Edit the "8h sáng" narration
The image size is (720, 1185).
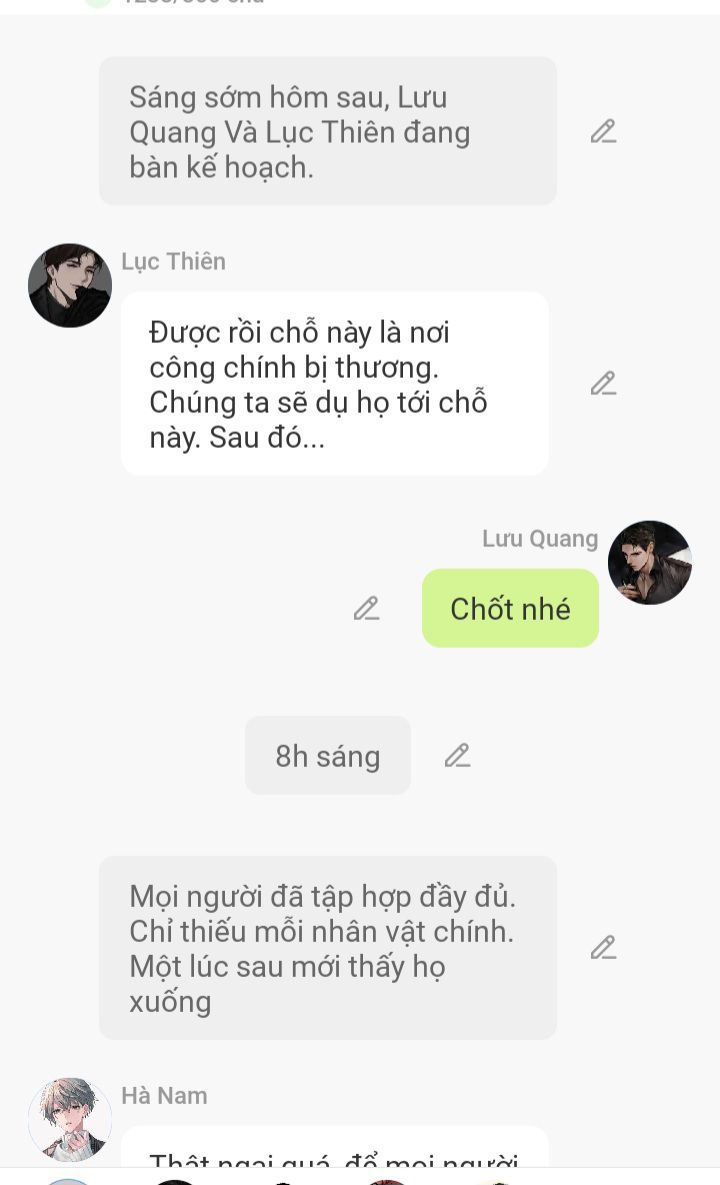point(457,755)
